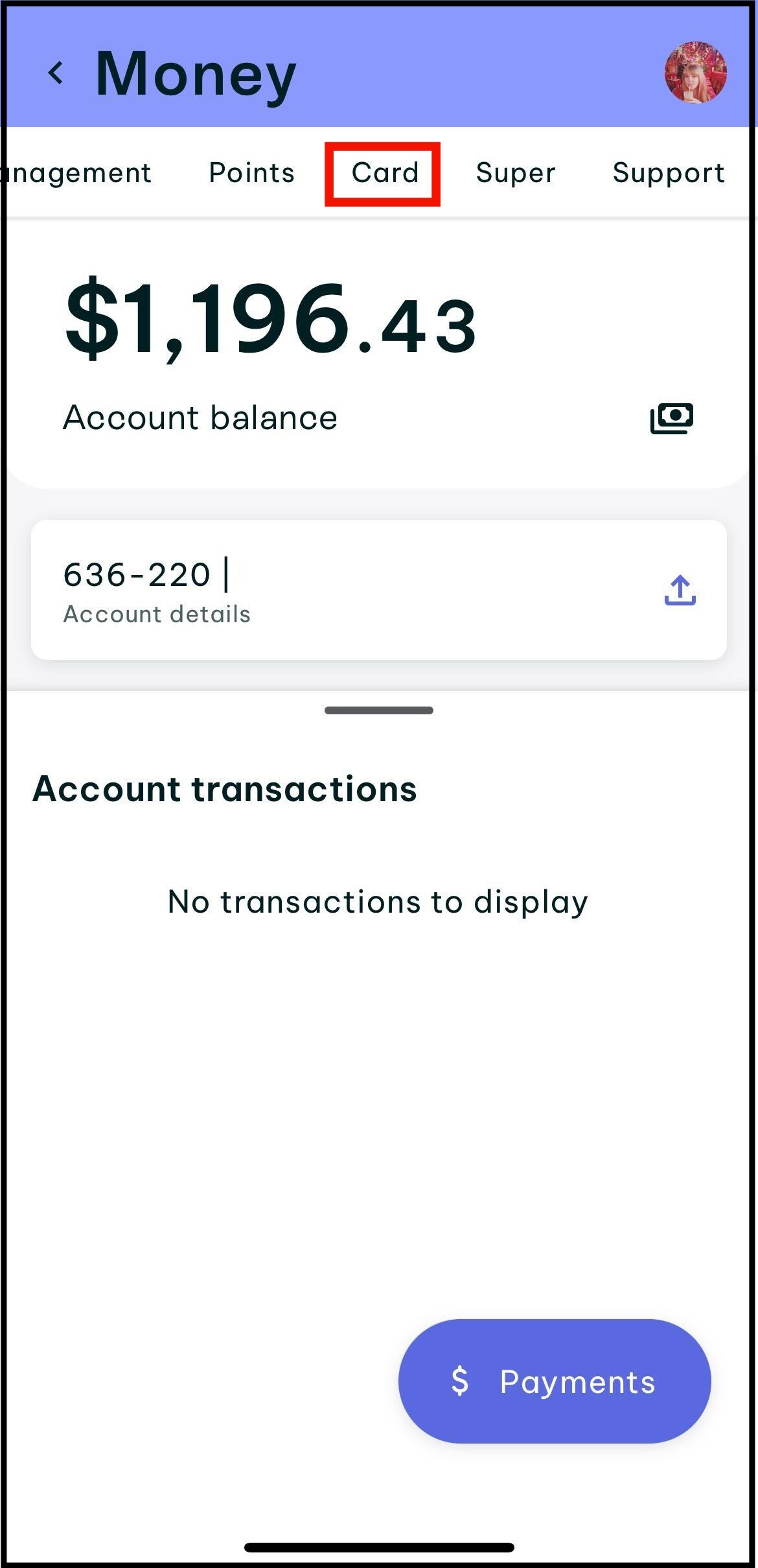This screenshot has height=1568, width=758.
Task: Switch to the Support tab
Action: tap(668, 173)
